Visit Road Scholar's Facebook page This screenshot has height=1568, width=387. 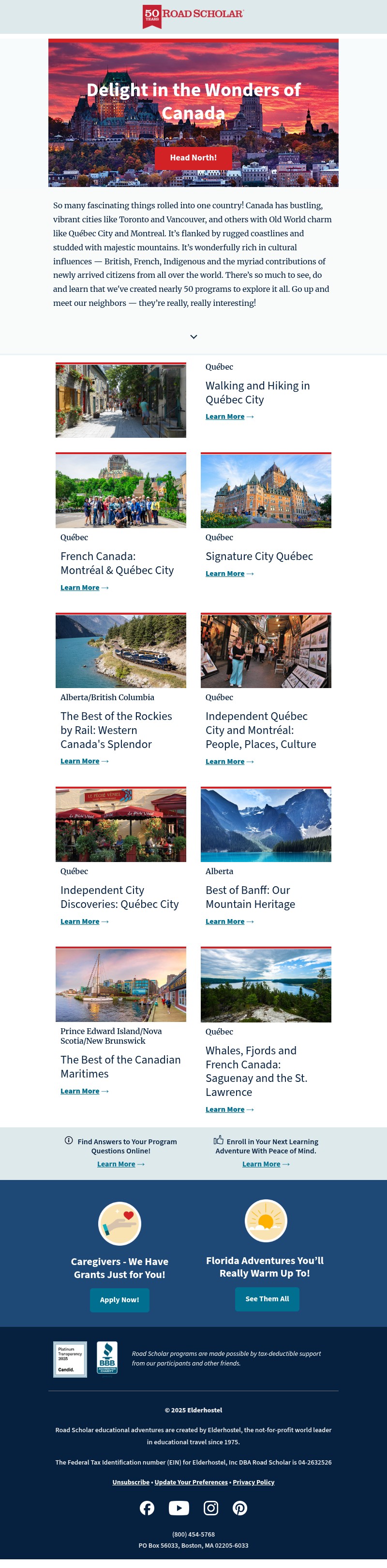(x=147, y=1508)
